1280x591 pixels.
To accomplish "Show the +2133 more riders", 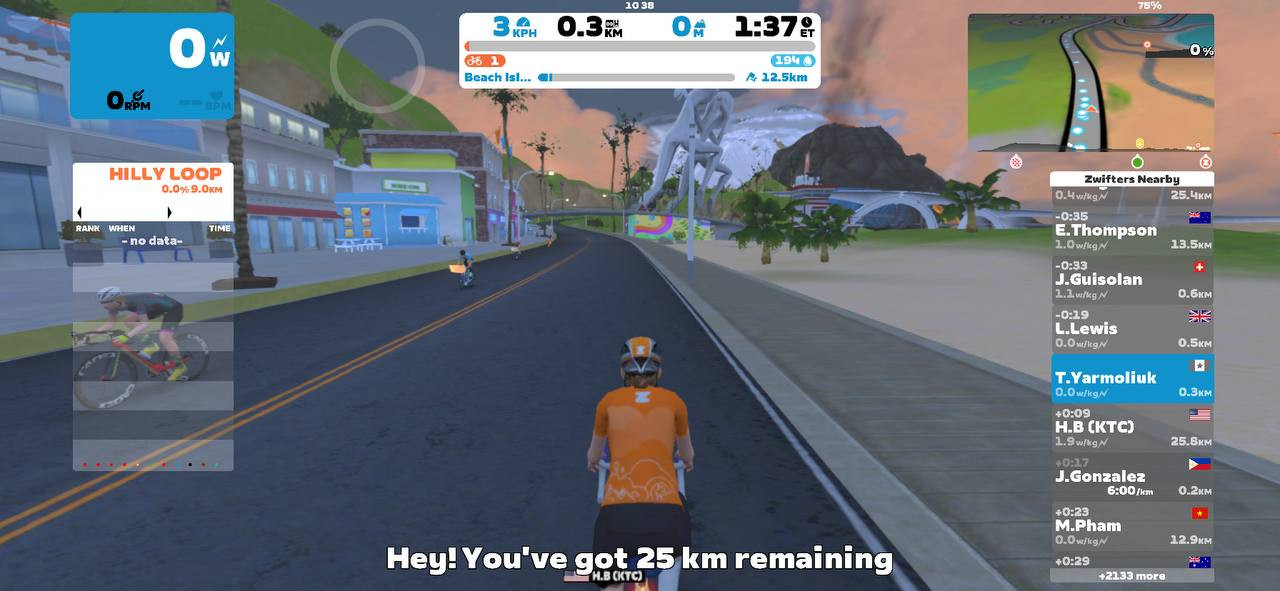I will (x=1131, y=576).
